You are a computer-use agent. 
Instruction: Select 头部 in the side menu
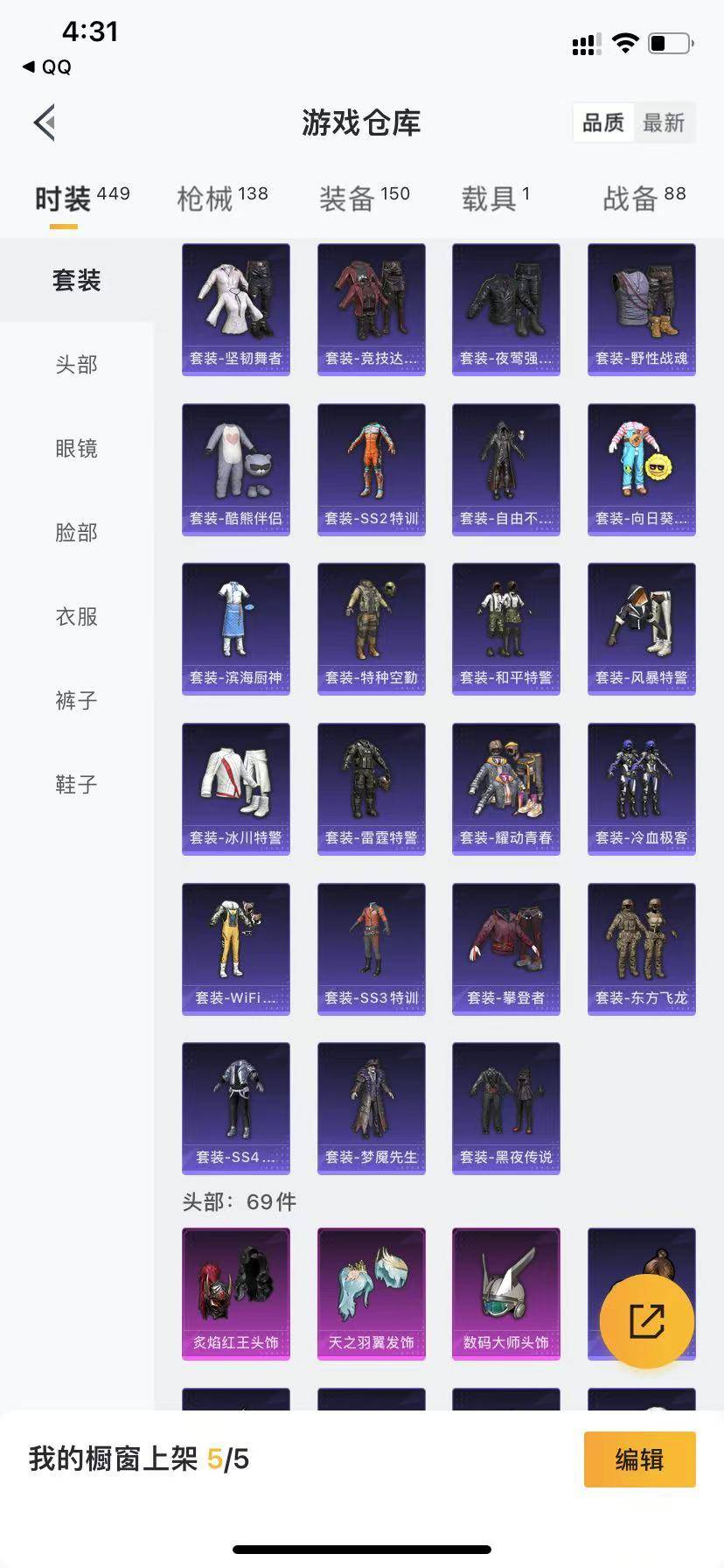[77, 364]
